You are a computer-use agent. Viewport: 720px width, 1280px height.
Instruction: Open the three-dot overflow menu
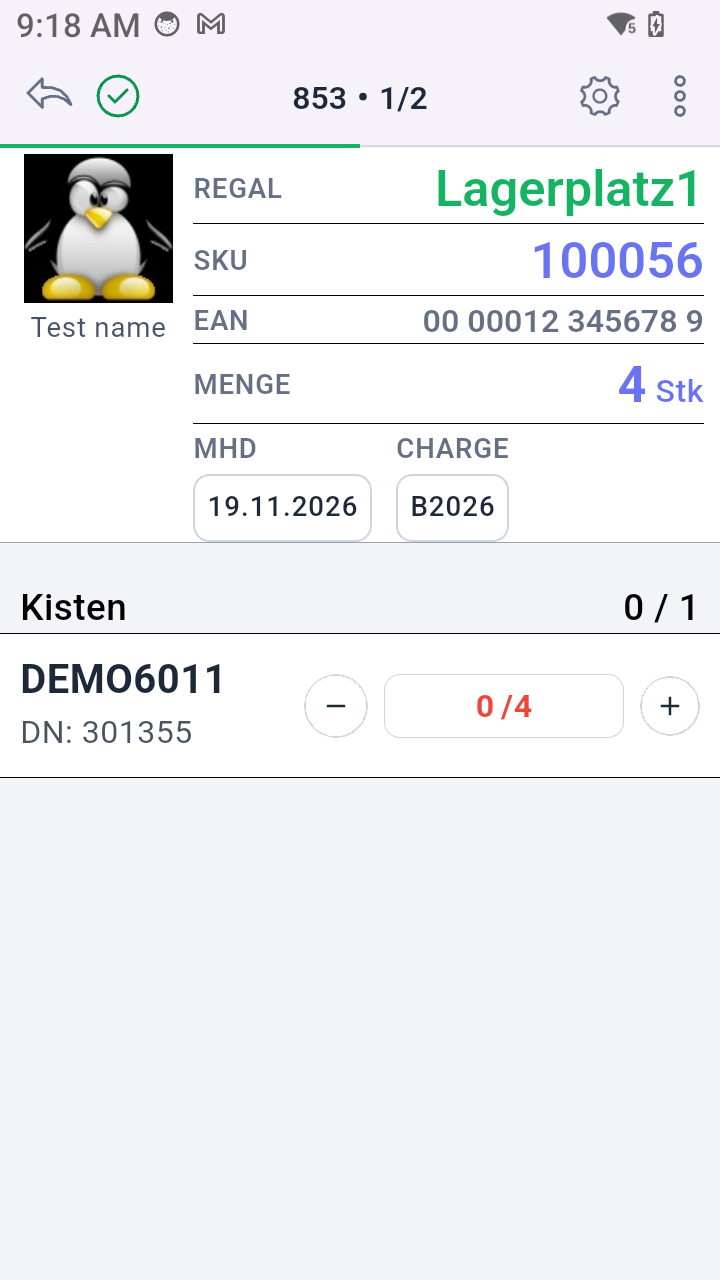click(x=680, y=97)
